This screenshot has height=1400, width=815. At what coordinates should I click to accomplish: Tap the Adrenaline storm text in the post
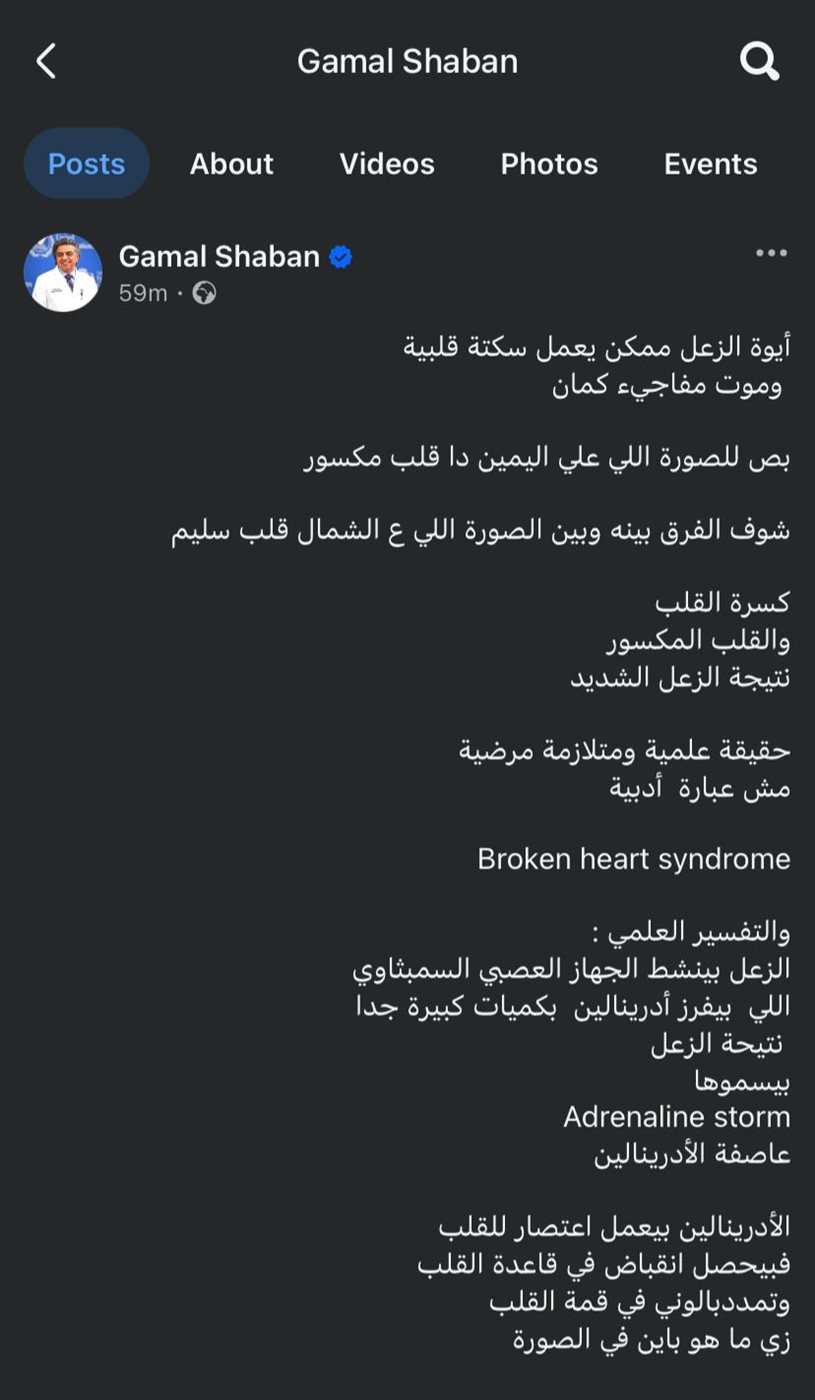pos(676,1116)
